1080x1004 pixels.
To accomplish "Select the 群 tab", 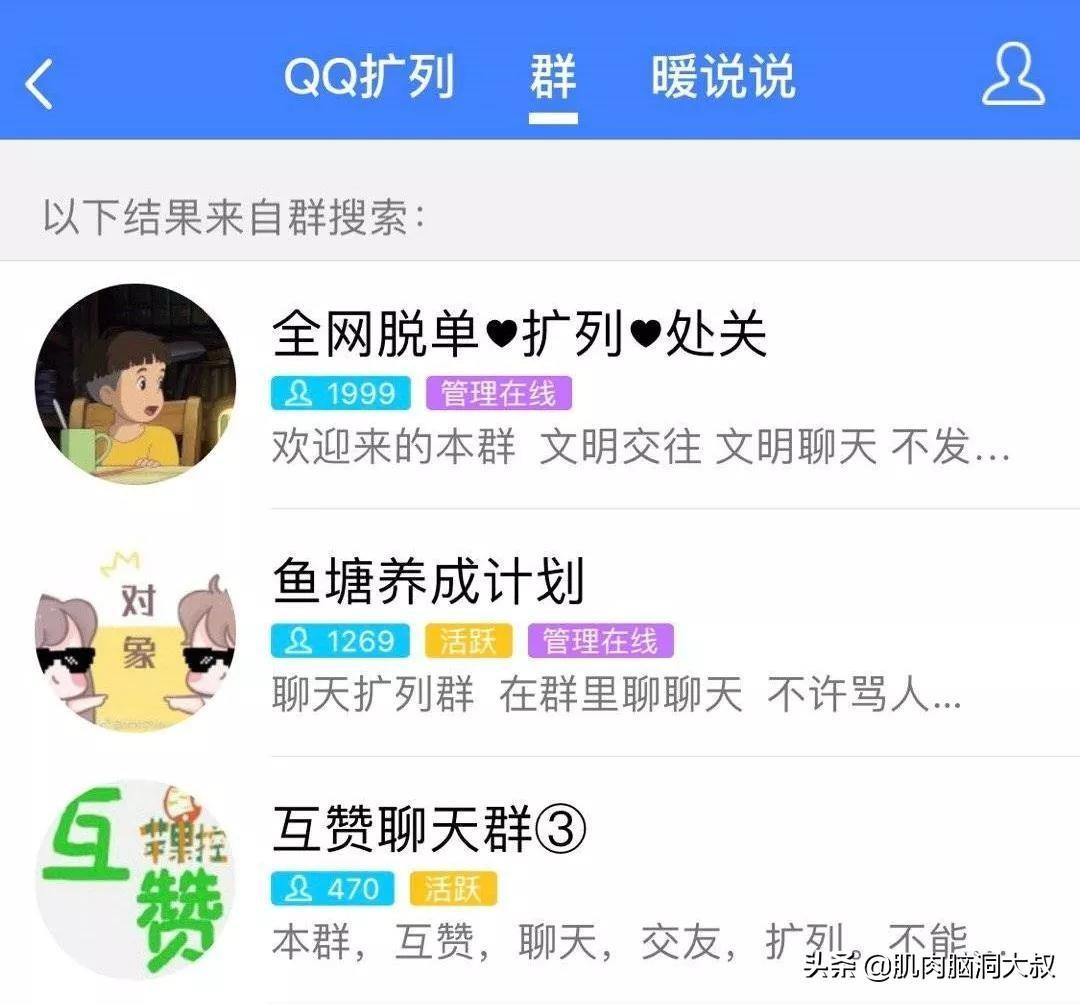I will (x=553, y=78).
